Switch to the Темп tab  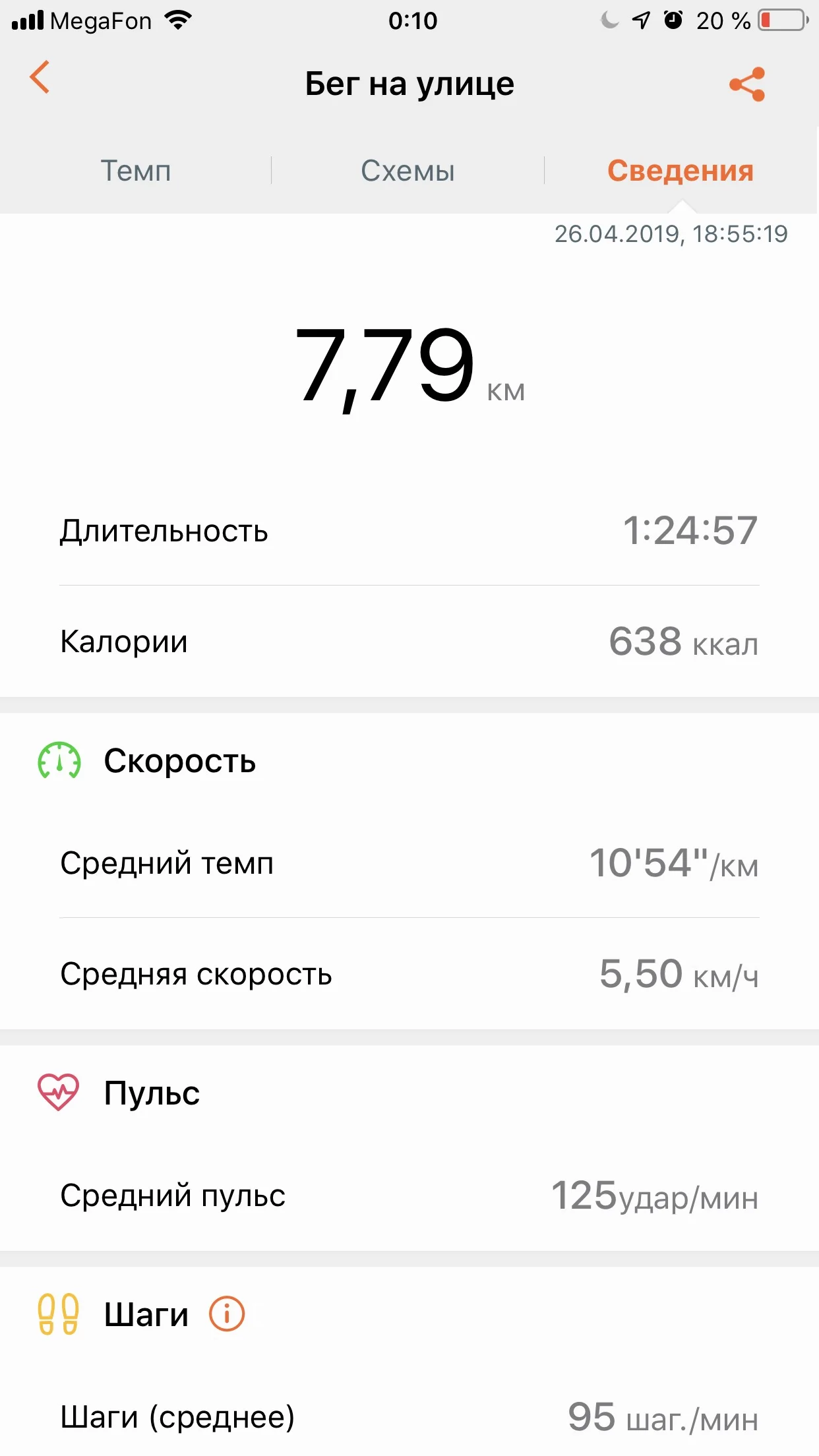coord(136,171)
